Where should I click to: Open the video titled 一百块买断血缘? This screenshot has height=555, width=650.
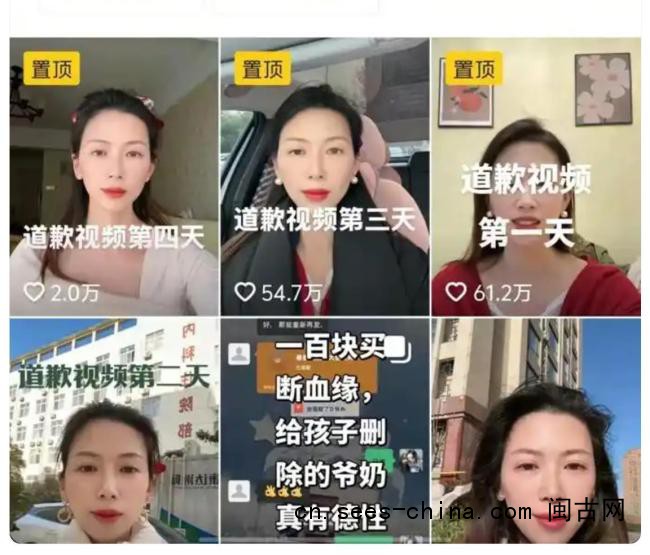click(x=324, y=430)
